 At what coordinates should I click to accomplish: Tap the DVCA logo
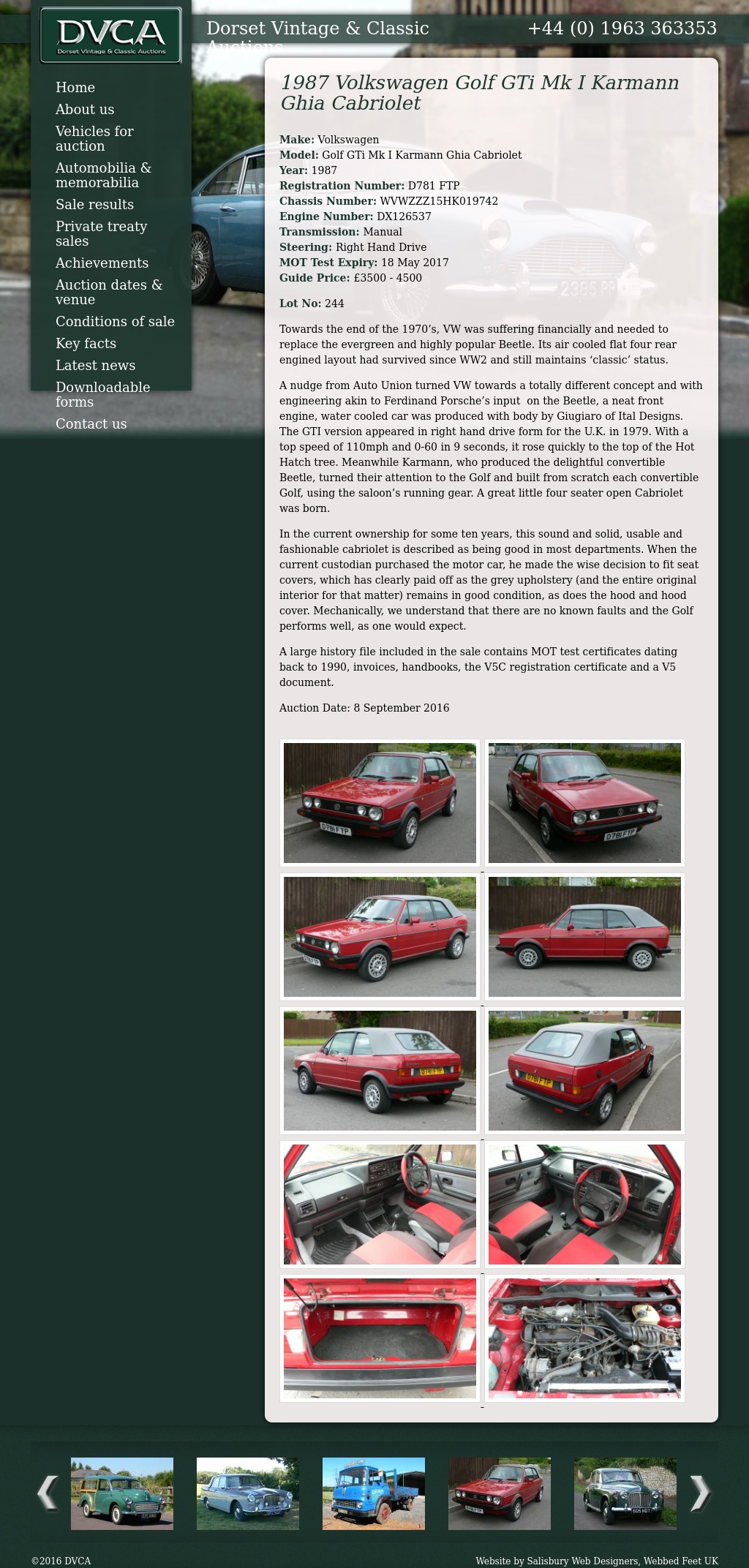coord(110,35)
